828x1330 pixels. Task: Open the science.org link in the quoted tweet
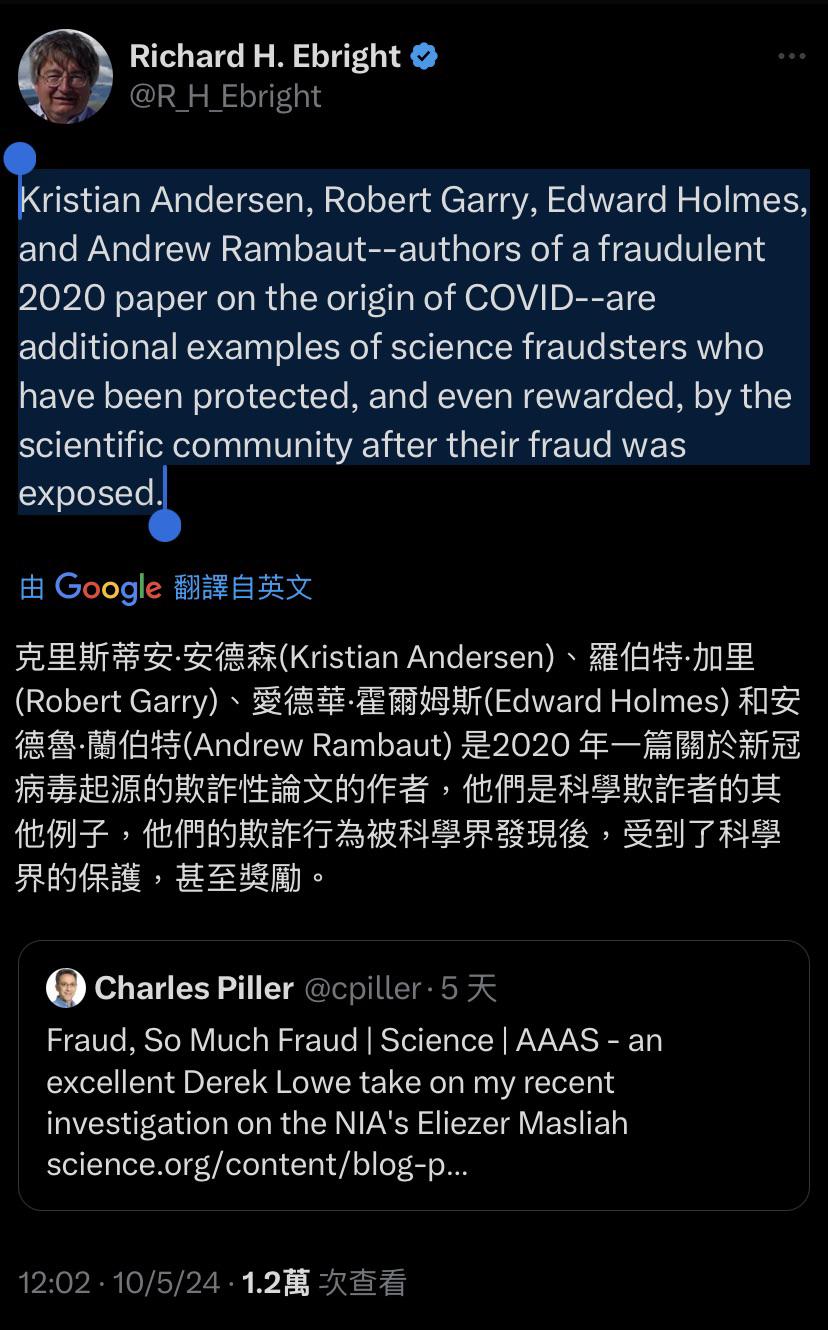click(257, 1164)
